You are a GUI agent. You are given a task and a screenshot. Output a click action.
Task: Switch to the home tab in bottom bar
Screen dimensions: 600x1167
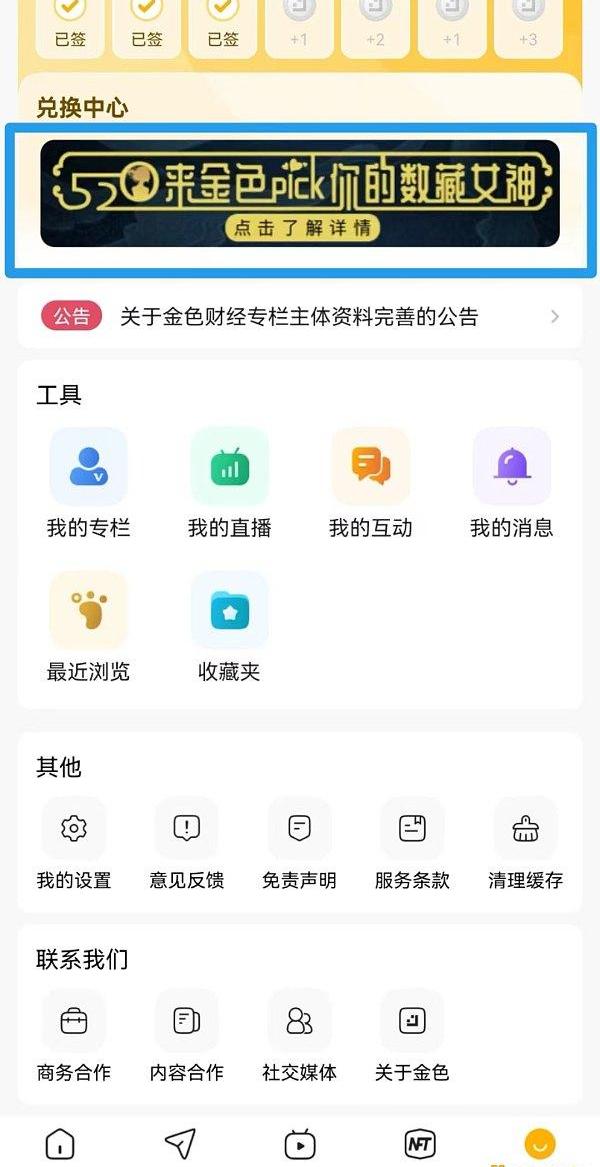(x=60, y=1143)
